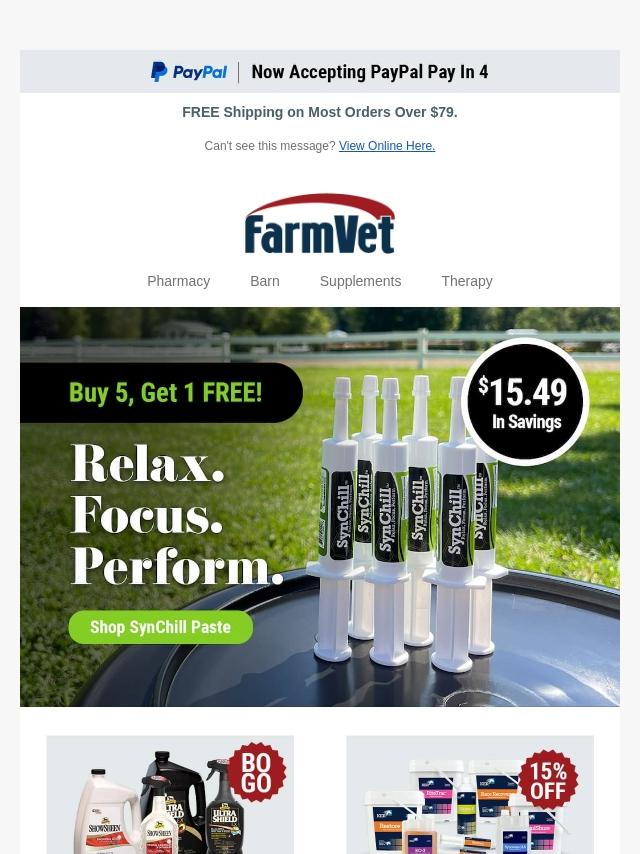
Task: Browse the Supplements category
Action: point(360,281)
